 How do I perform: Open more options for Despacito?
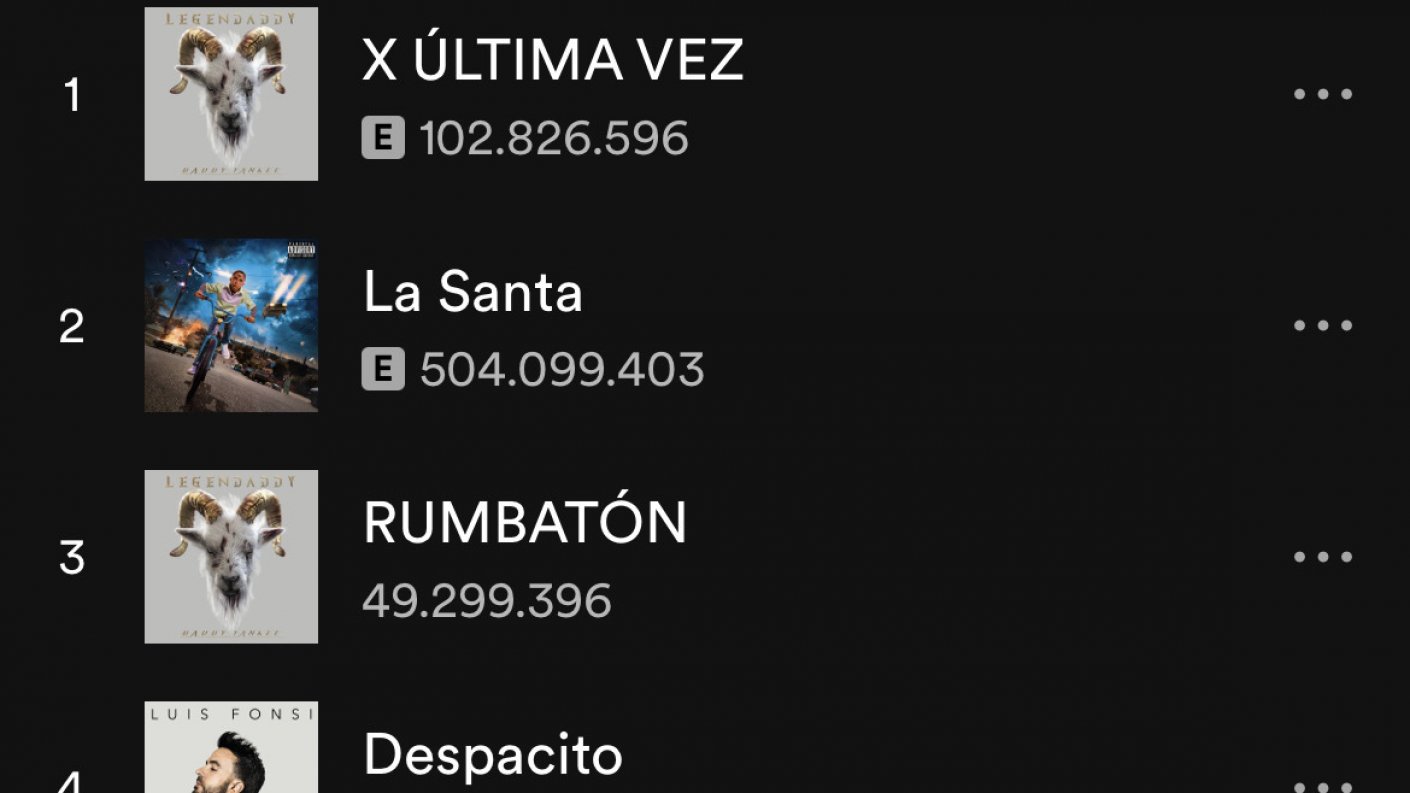(1322, 786)
